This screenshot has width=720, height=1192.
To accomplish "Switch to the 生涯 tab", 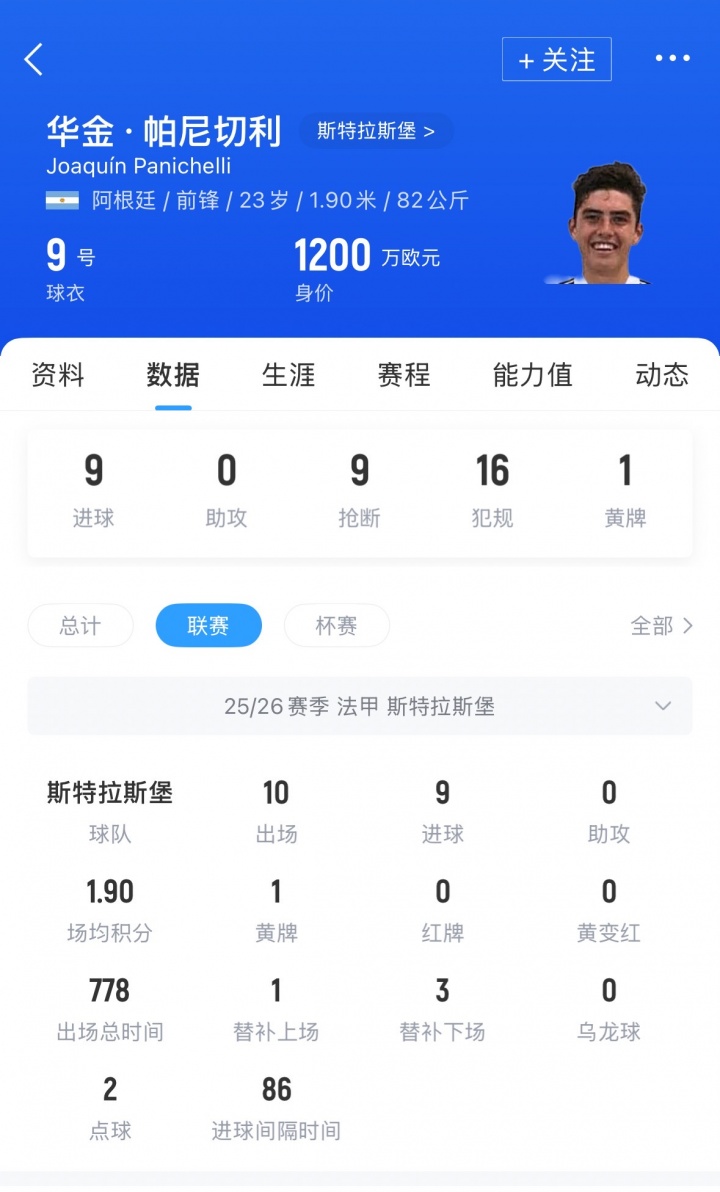I will pos(288,375).
